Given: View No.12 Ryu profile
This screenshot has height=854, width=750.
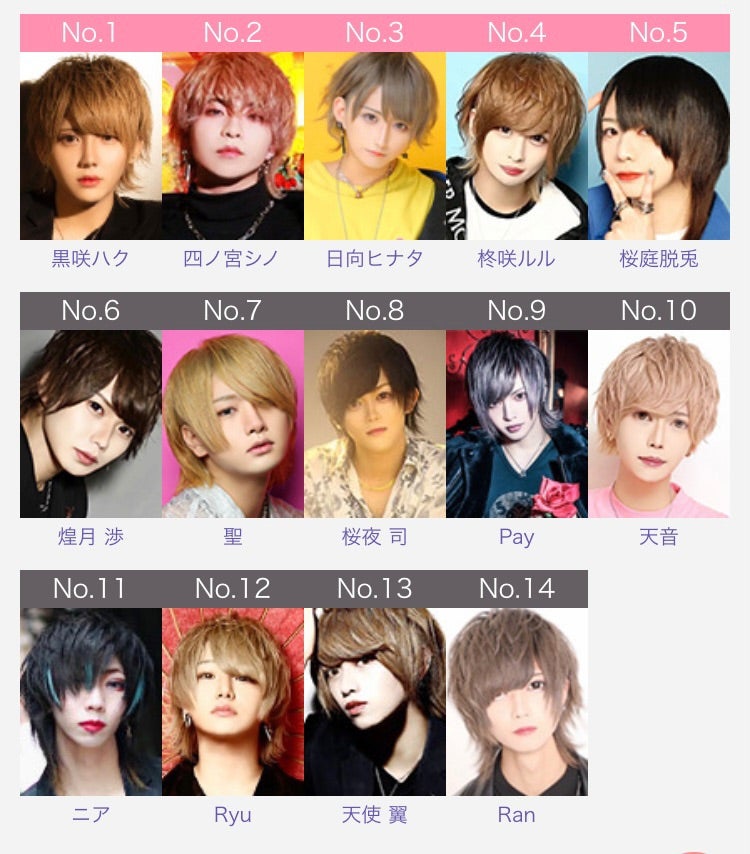Looking at the screenshot, I should 232,701.
